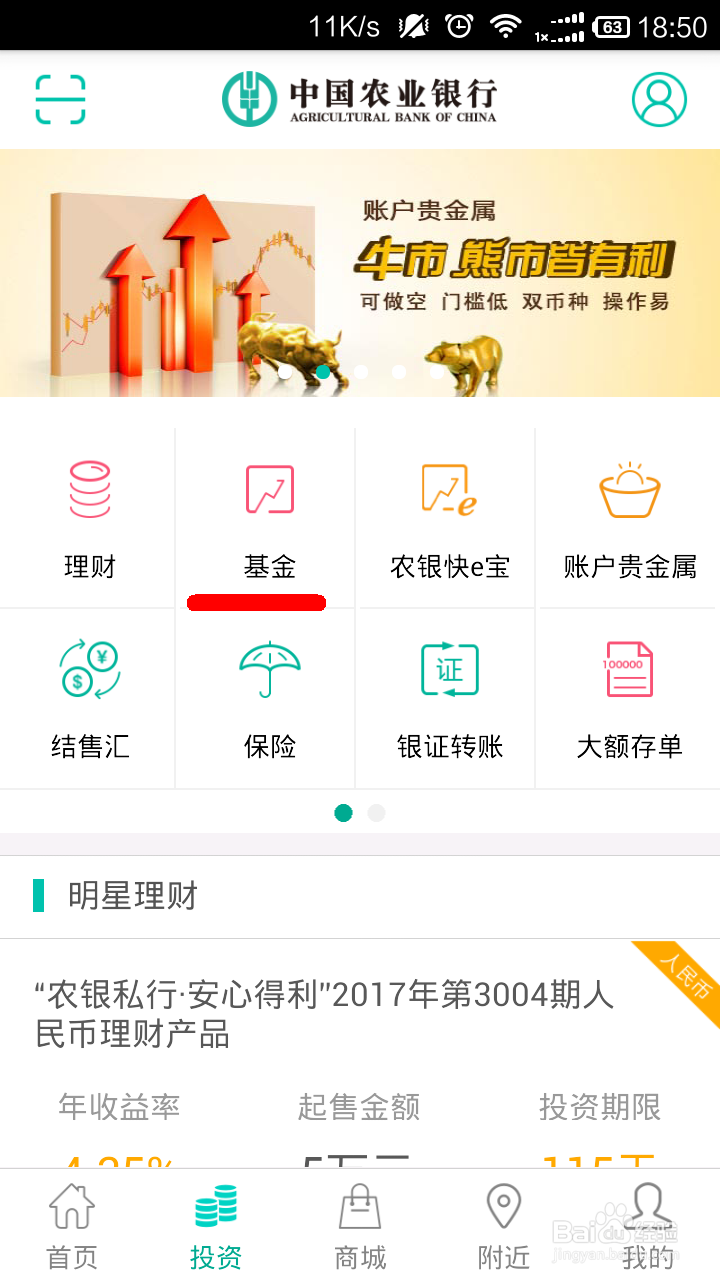Switch to the 首页 home tab
The image size is (720, 1280).
point(72,1222)
